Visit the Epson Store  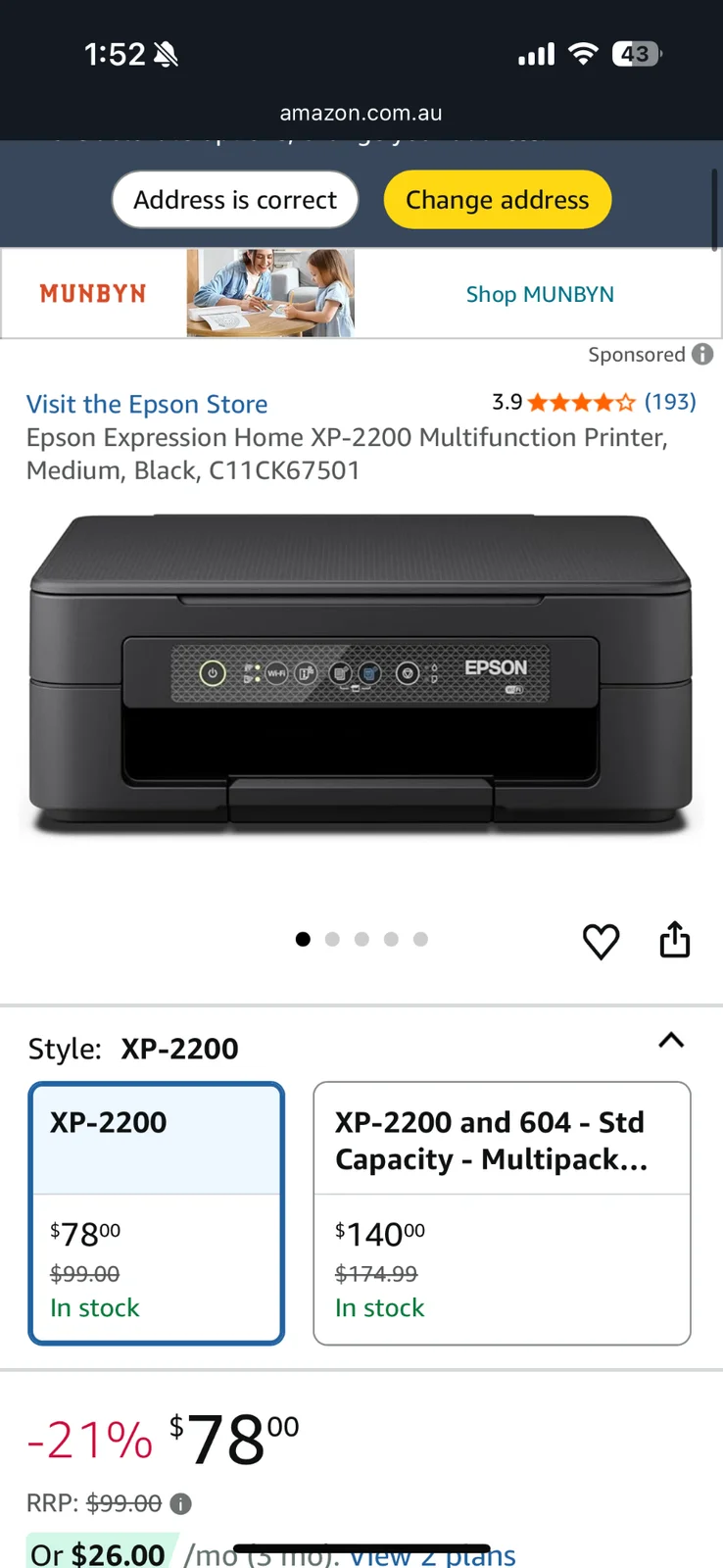pyautogui.click(x=147, y=404)
